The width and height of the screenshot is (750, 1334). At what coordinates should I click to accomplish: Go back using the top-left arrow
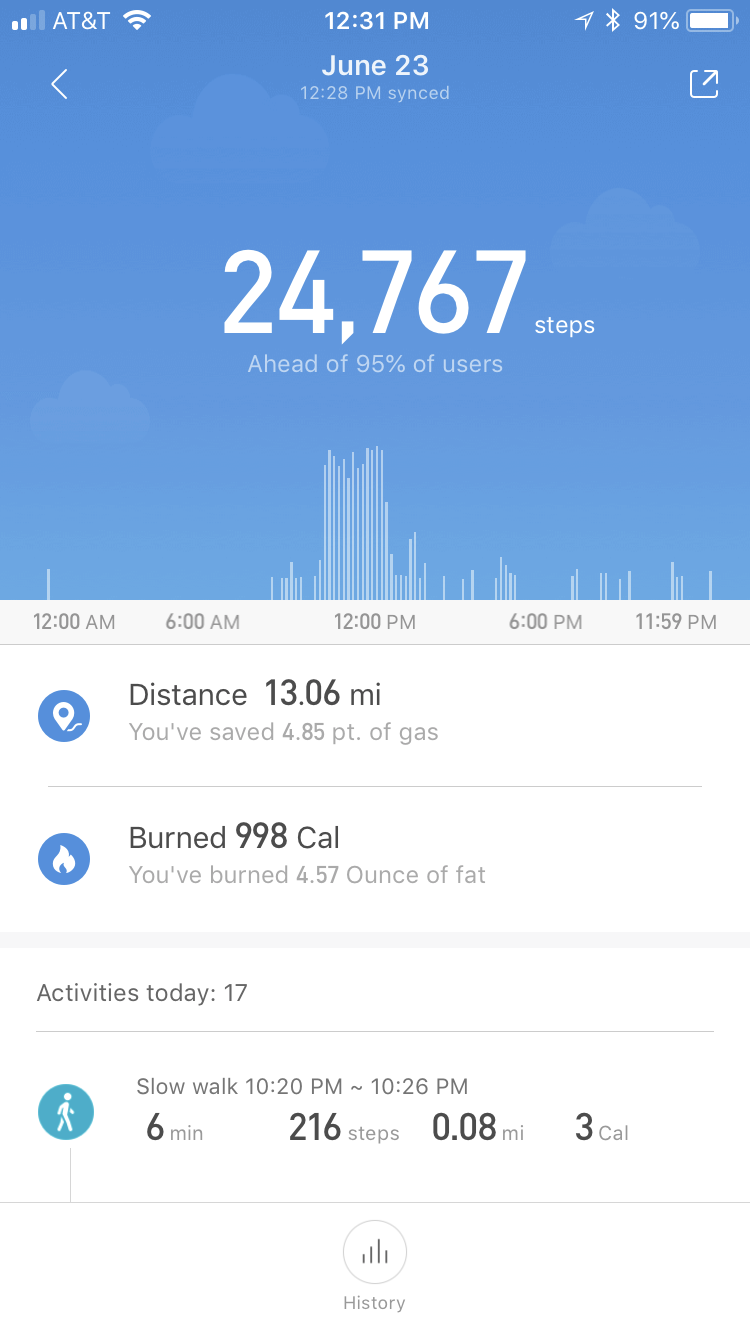click(59, 85)
